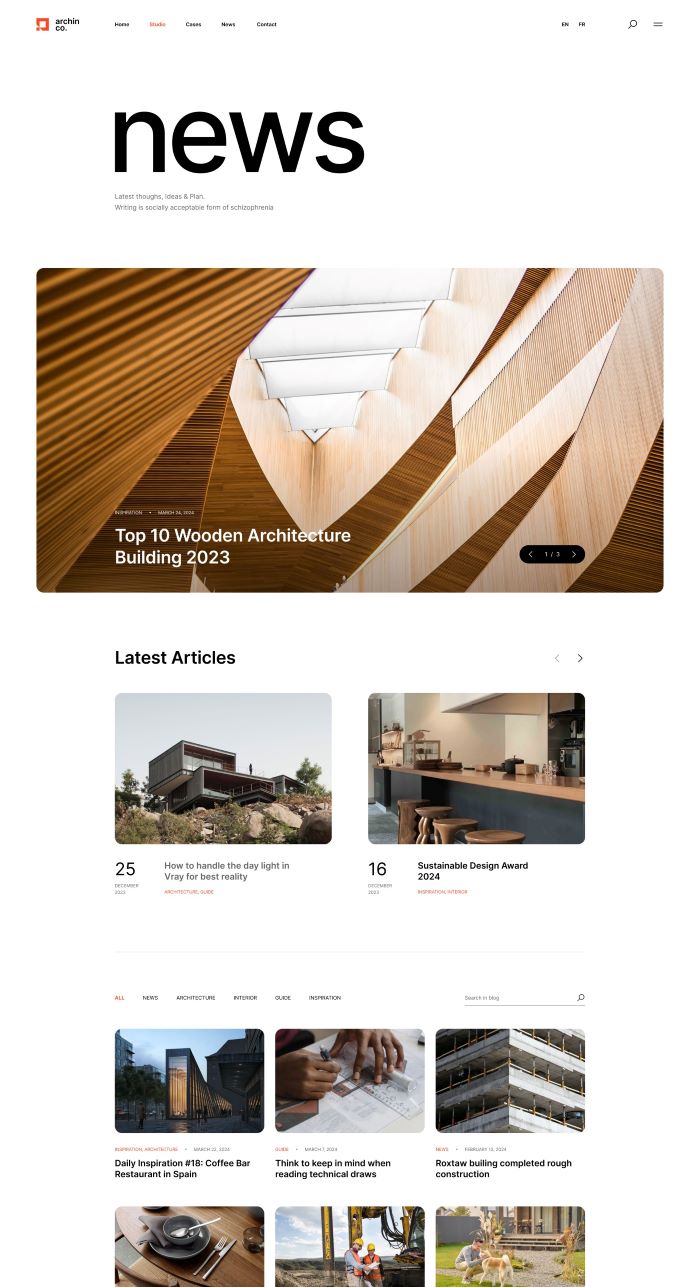Select the Inspiration filter
This screenshot has width=700, height=1287.
[325, 998]
